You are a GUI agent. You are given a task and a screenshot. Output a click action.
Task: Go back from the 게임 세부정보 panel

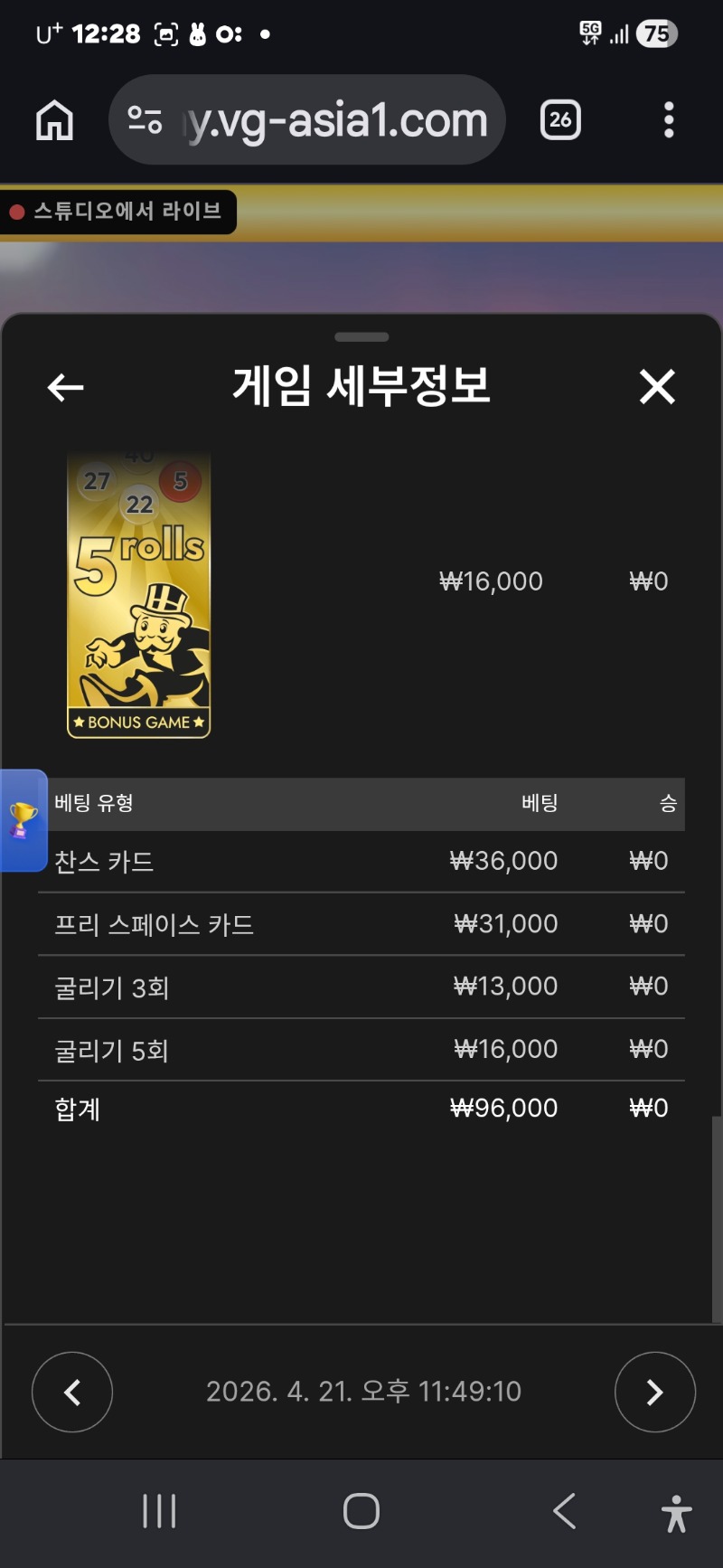(x=65, y=387)
